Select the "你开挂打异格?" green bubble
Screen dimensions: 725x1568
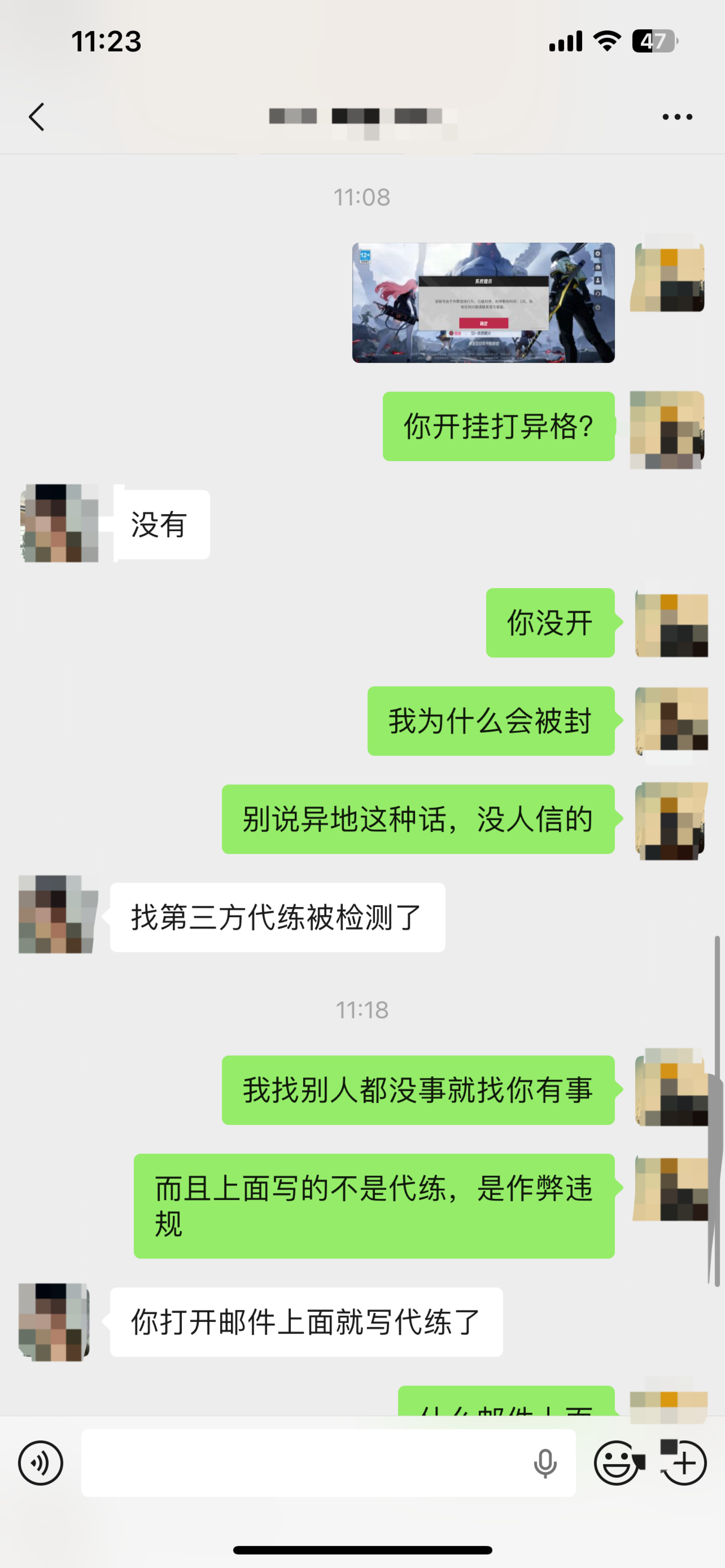tap(499, 426)
